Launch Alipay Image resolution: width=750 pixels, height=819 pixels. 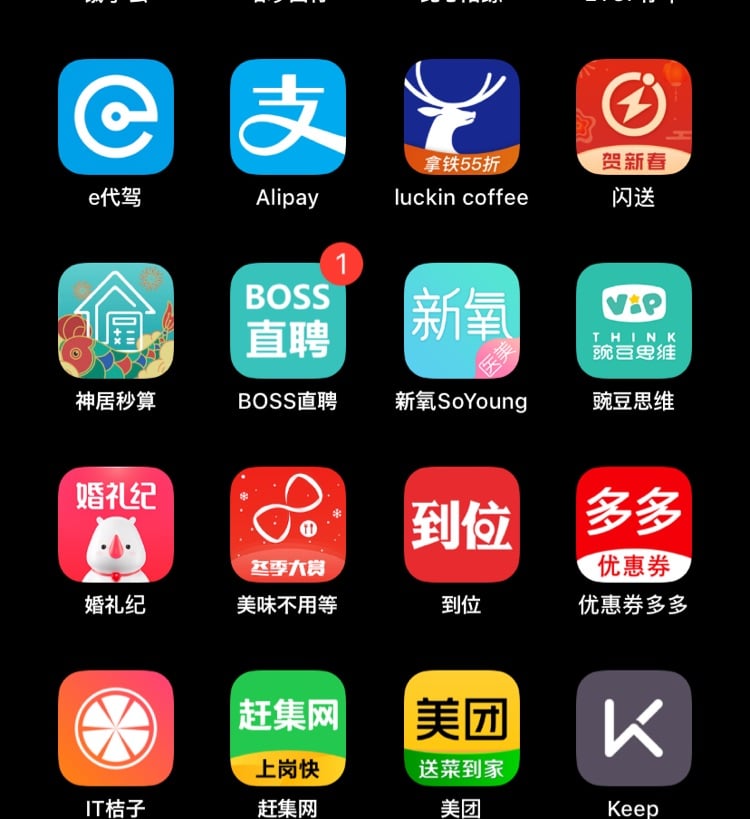pyautogui.click(x=288, y=117)
